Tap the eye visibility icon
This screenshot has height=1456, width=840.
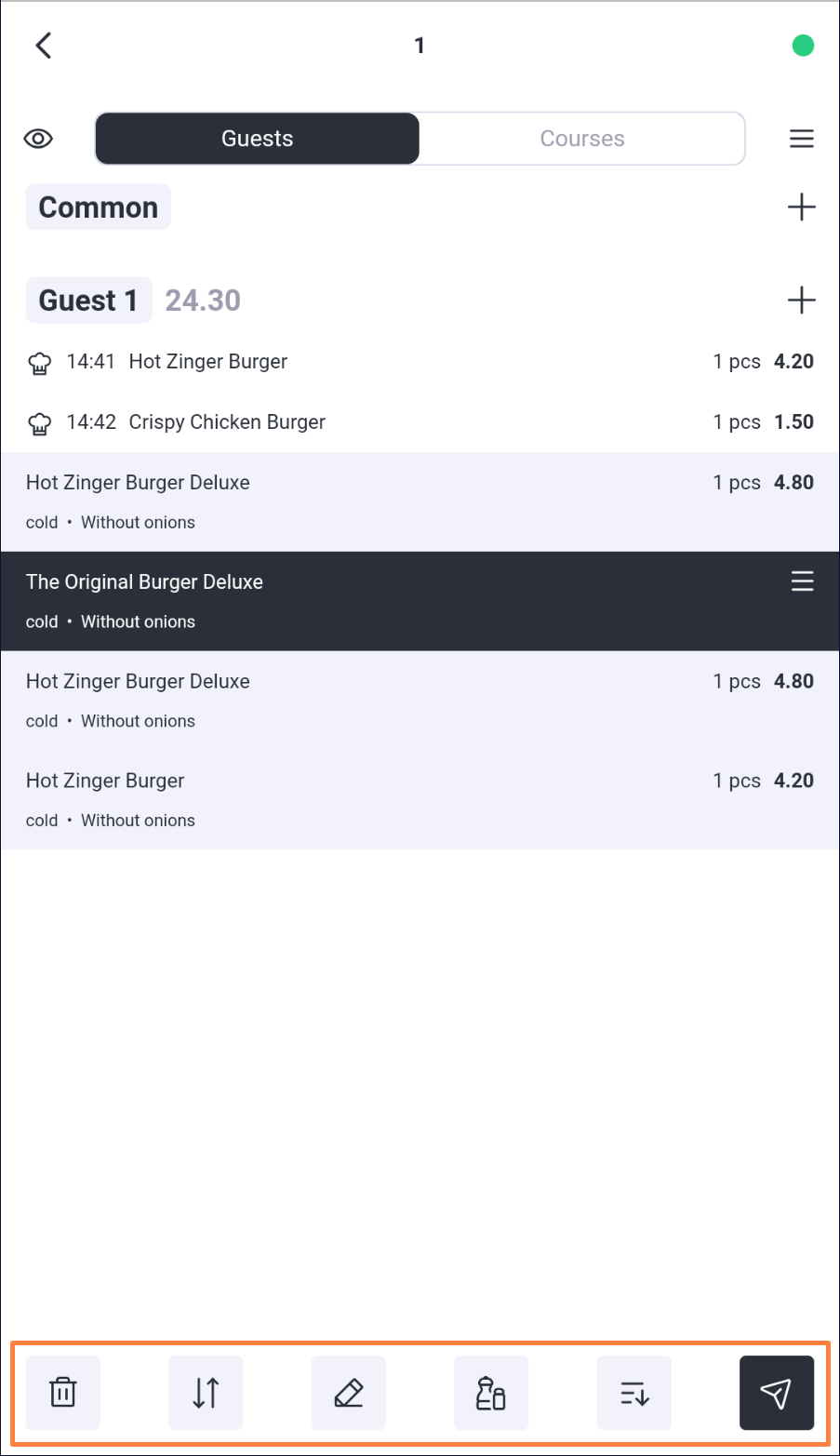pos(38,139)
